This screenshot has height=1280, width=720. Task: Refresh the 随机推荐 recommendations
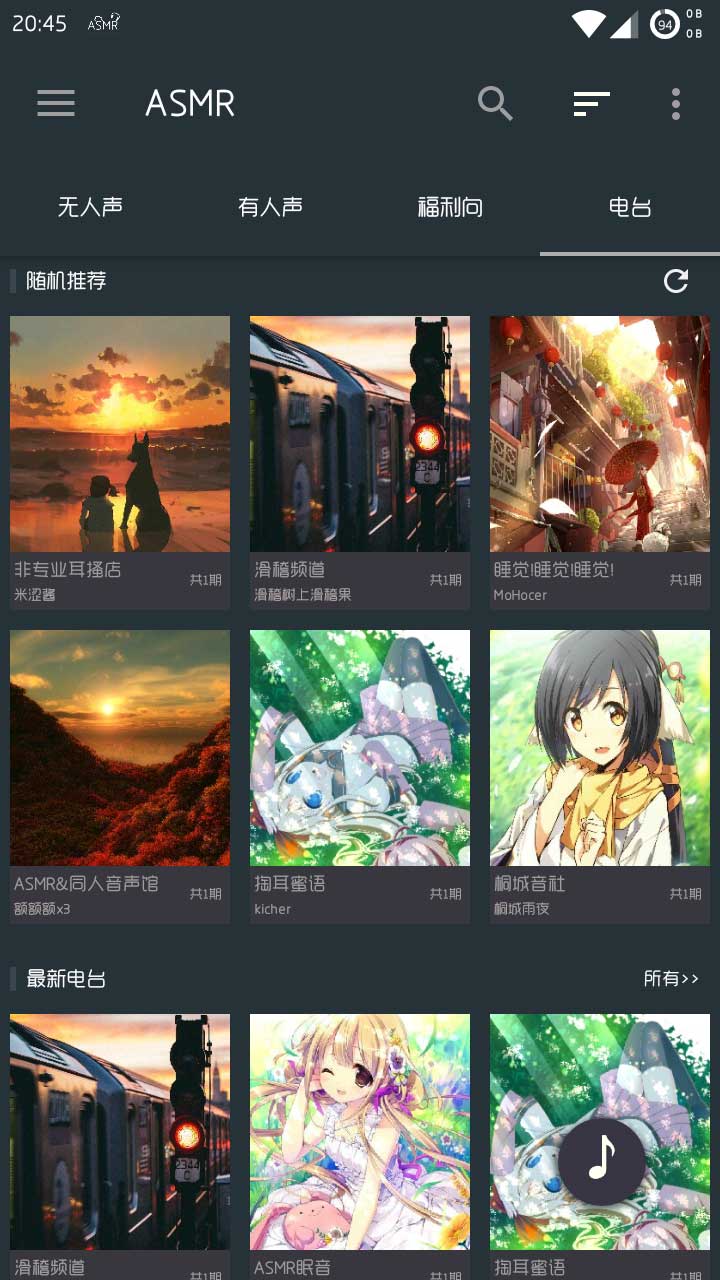click(676, 281)
